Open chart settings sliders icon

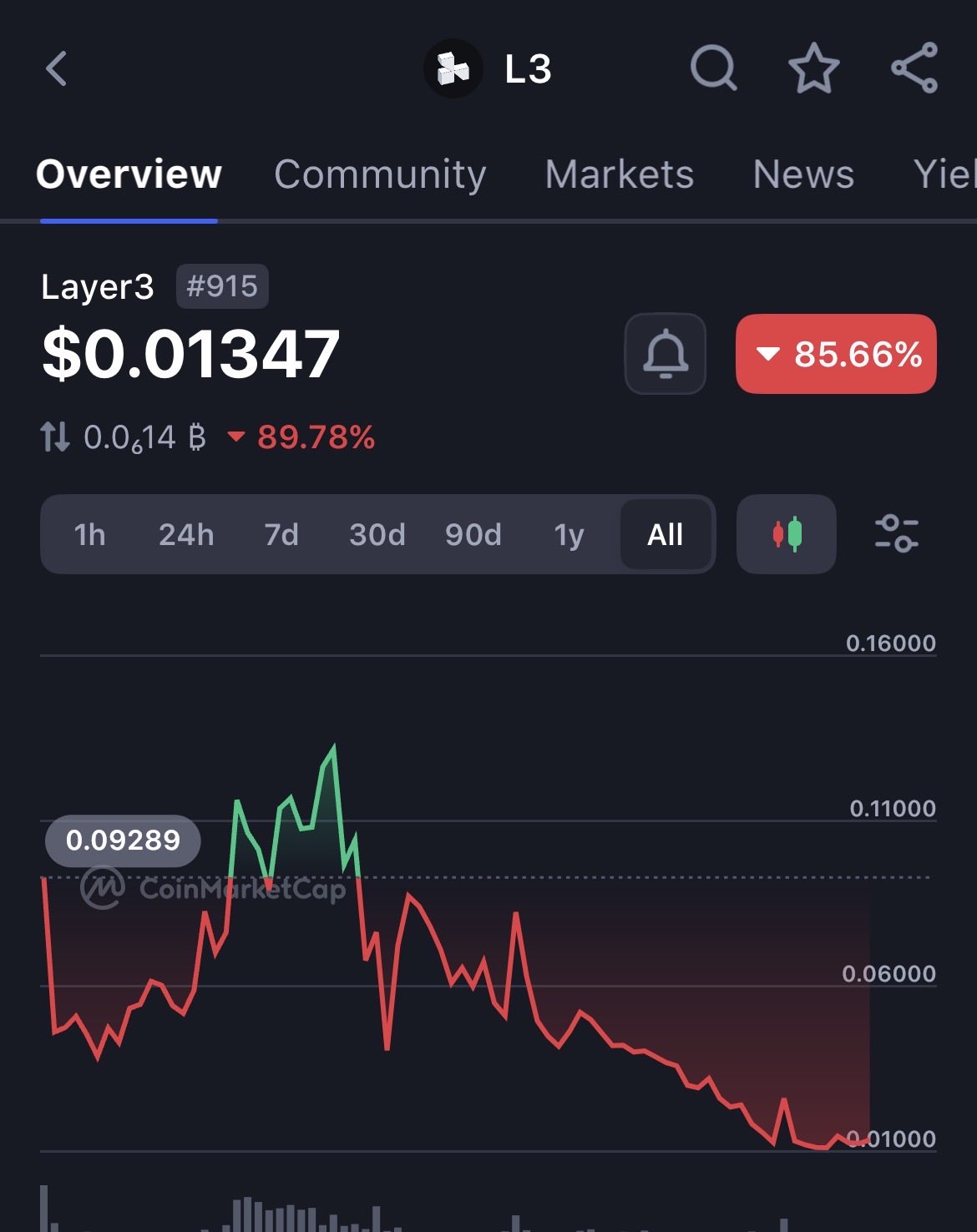pos(896,534)
